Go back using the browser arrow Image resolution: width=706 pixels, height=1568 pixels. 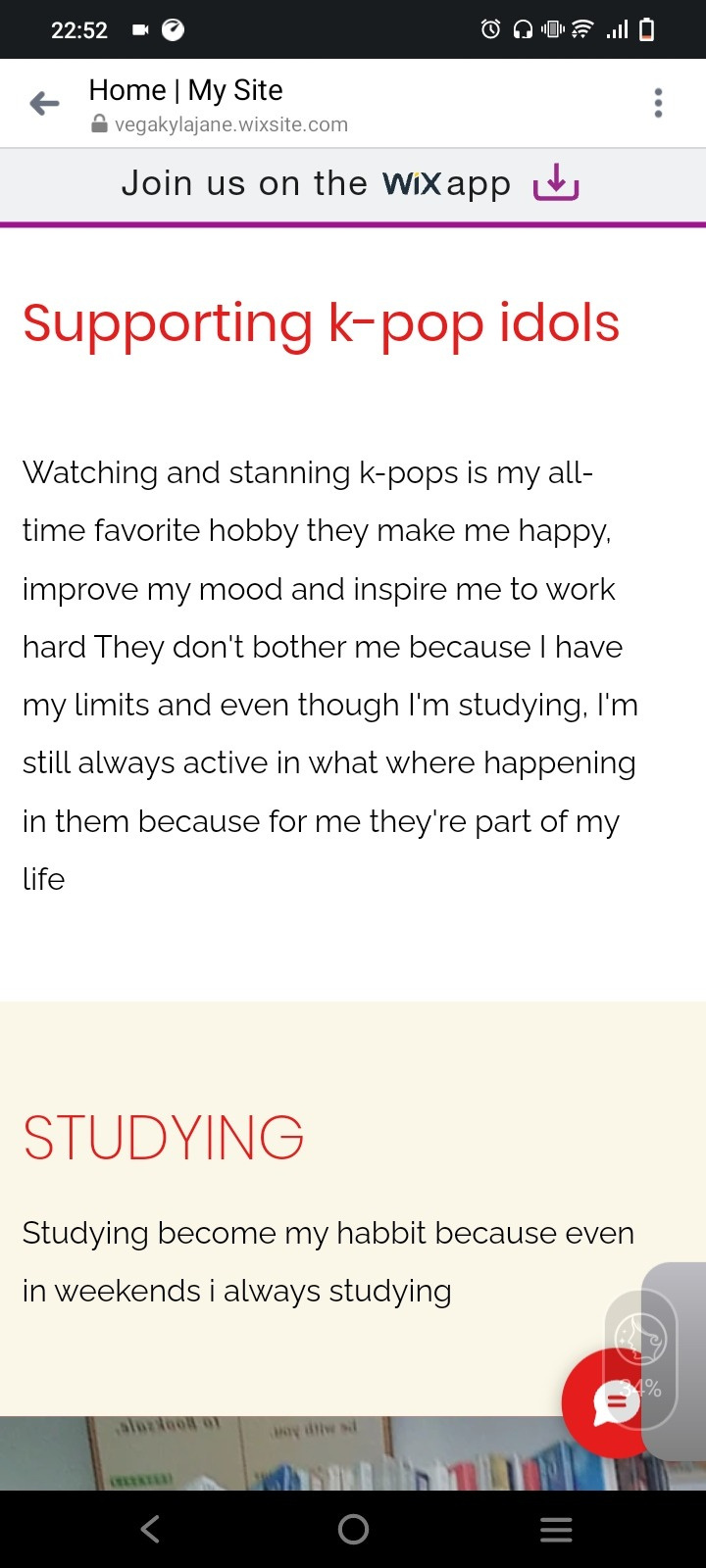click(44, 103)
